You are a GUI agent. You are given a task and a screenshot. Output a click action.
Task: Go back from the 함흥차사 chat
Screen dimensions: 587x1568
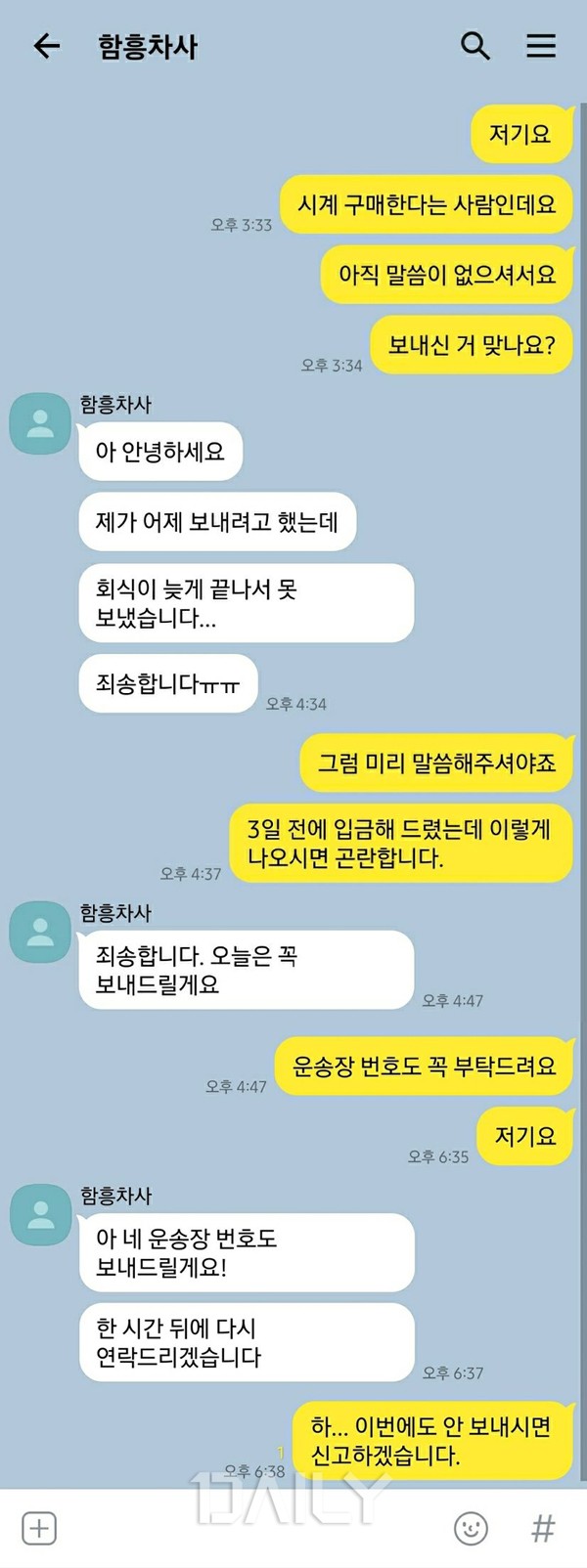tap(46, 46)
